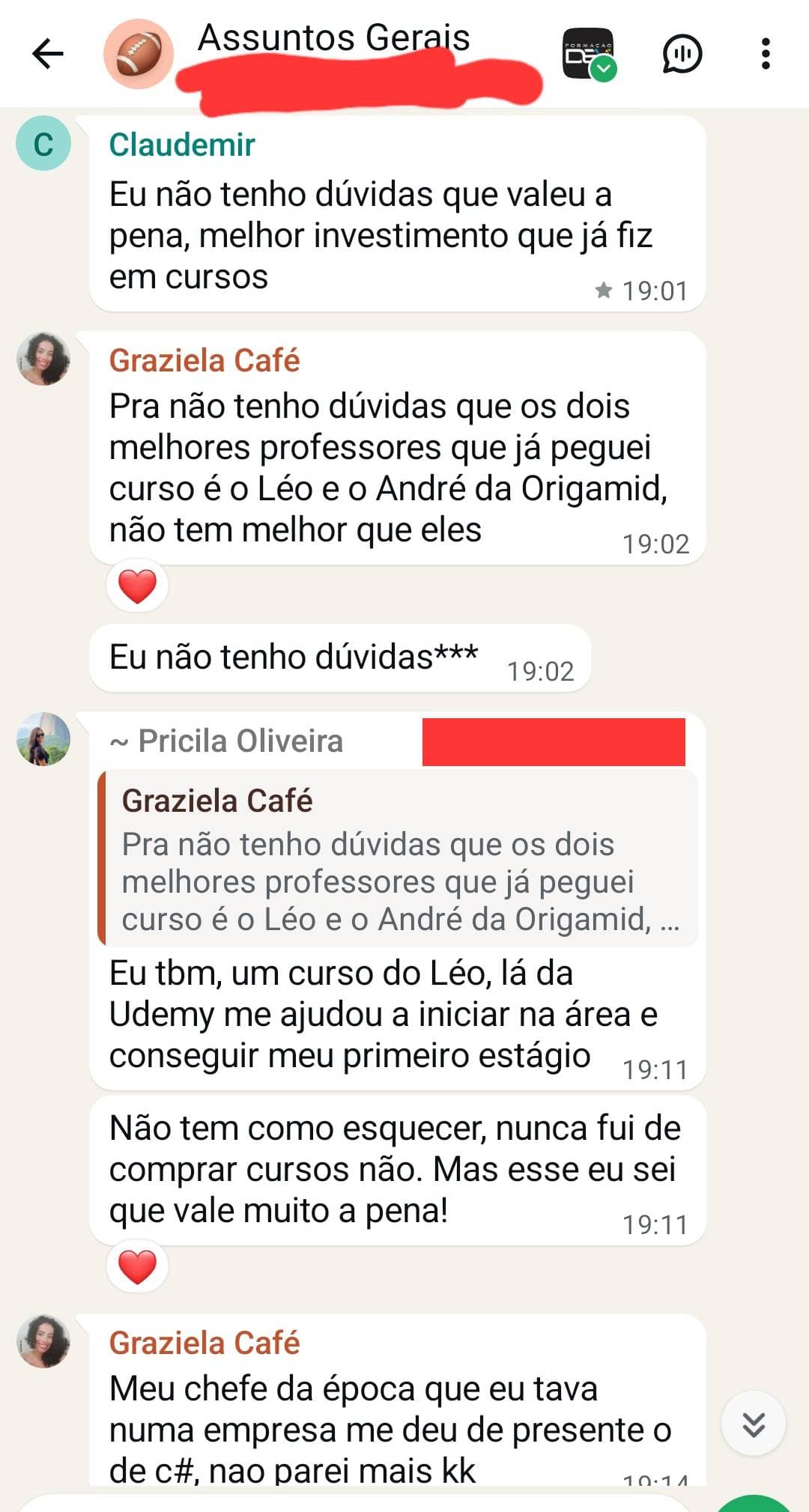Tap the 19:01 timestamp on Claudemir's message
Viewport: 809px width, 1512px height.
coord(655,291)
